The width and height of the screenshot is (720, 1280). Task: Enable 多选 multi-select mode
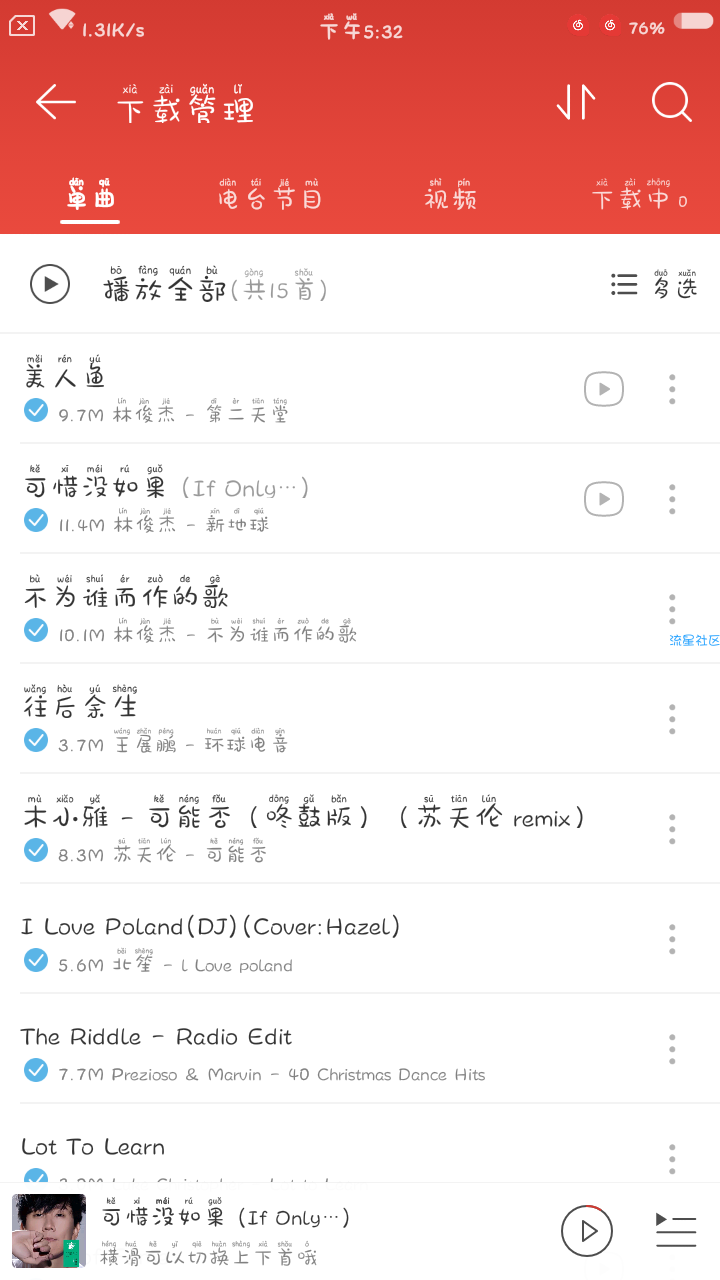coord(655,286)
